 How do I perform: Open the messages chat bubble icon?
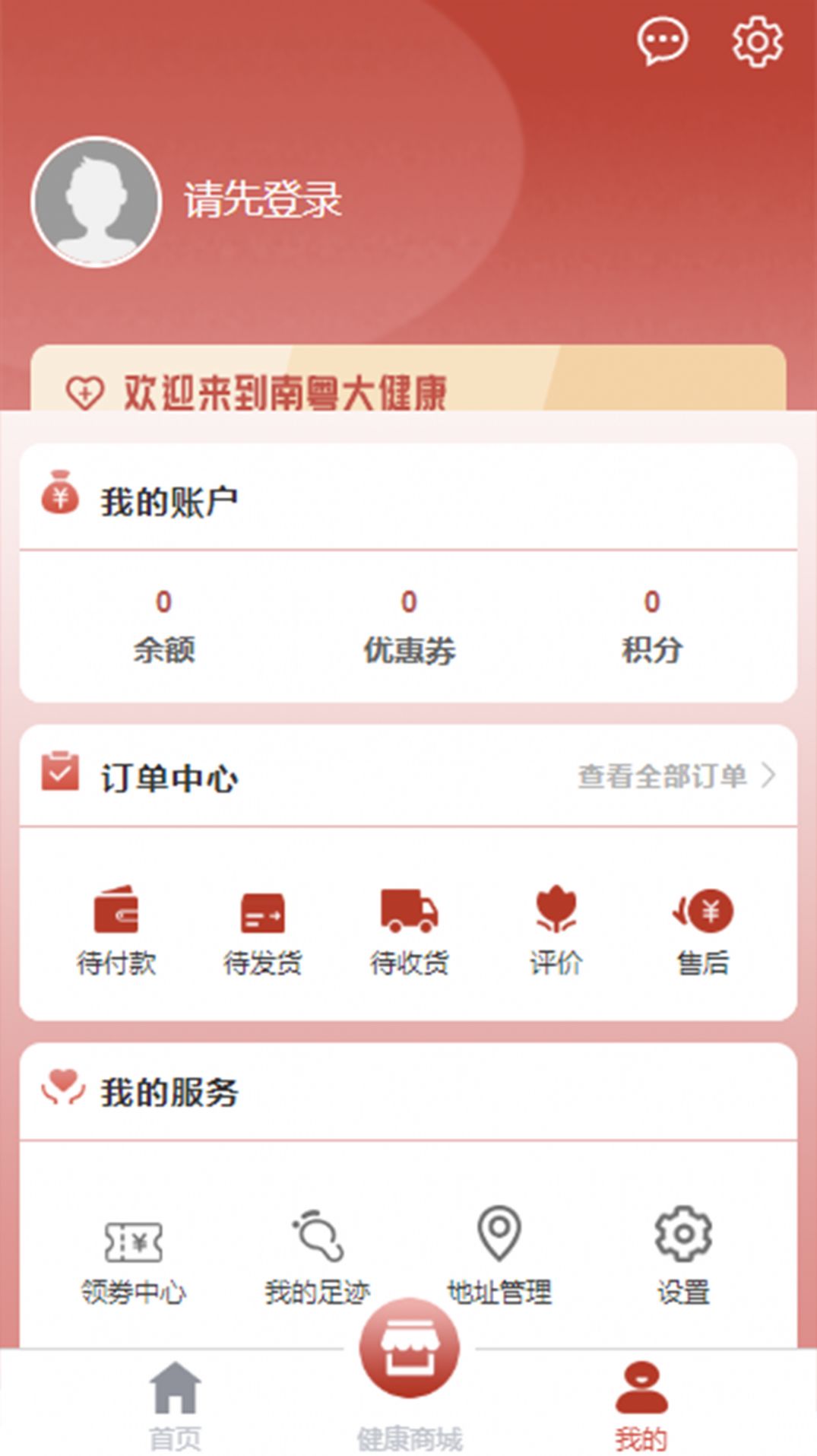click(662, 40)
